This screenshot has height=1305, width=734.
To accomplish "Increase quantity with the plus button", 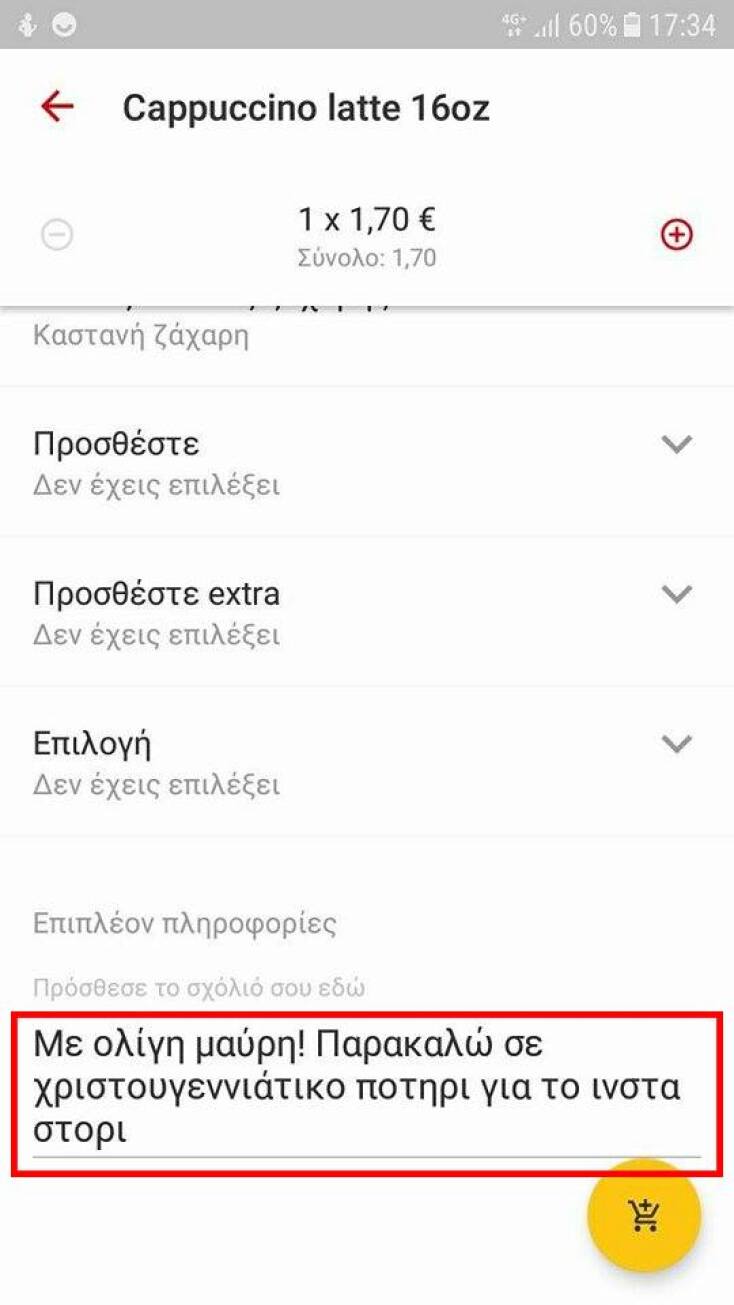I will pos(677,235).
